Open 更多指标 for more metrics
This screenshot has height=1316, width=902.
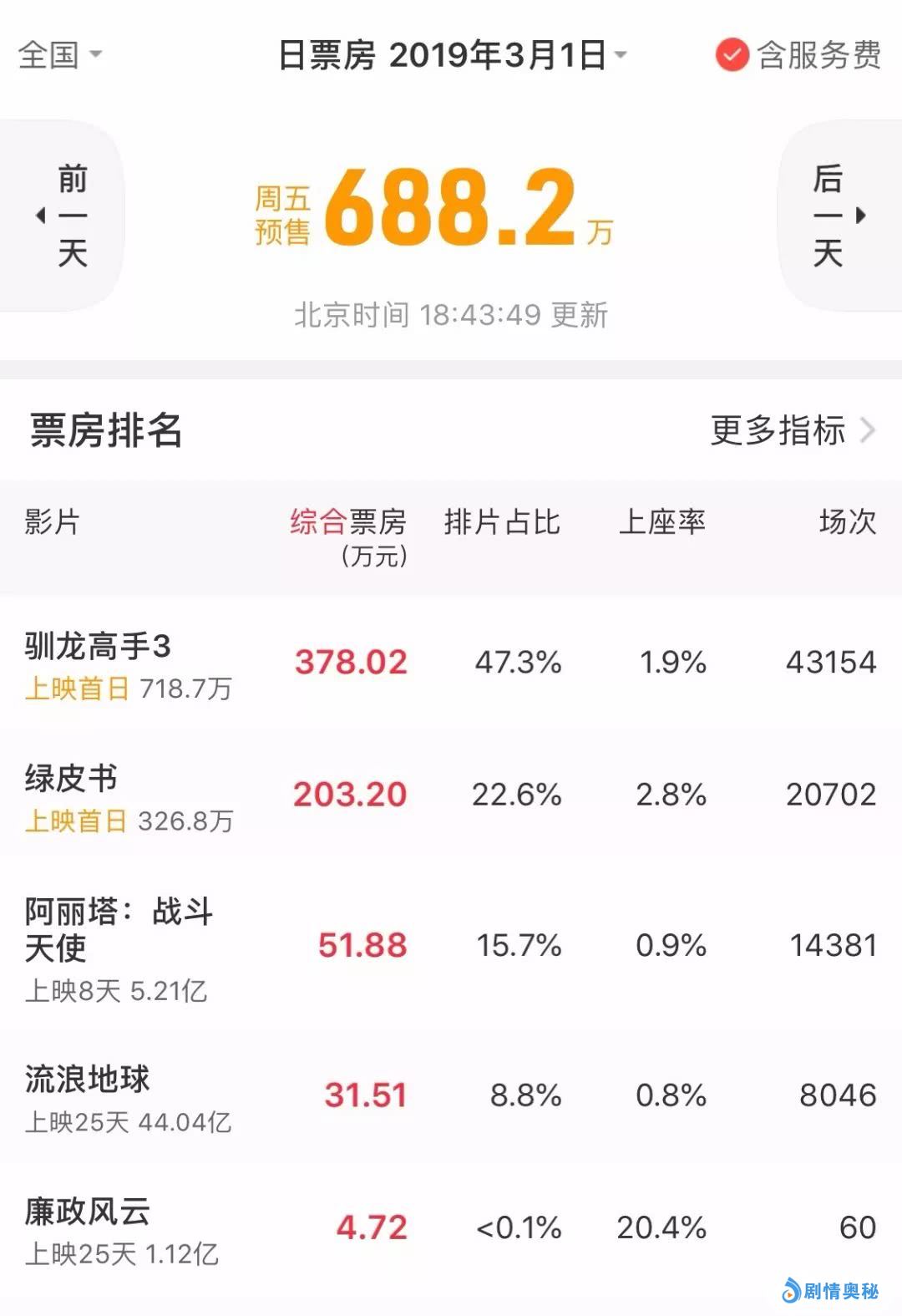(x=791, y=431)
